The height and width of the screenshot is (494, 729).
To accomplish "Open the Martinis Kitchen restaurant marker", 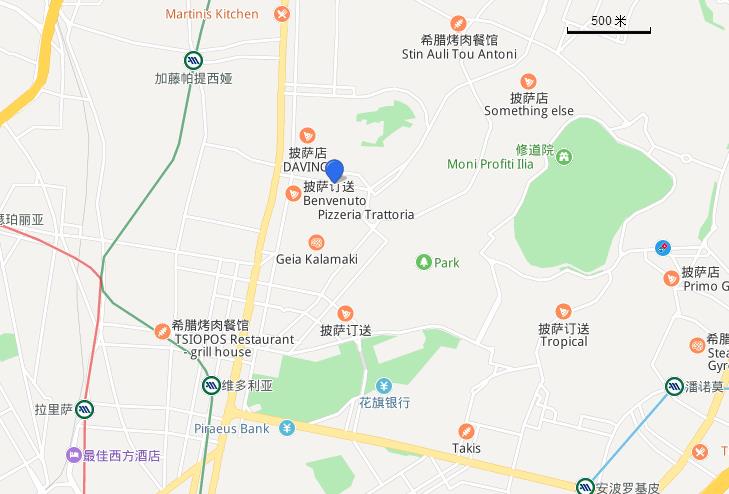I will tap(283, 14).
